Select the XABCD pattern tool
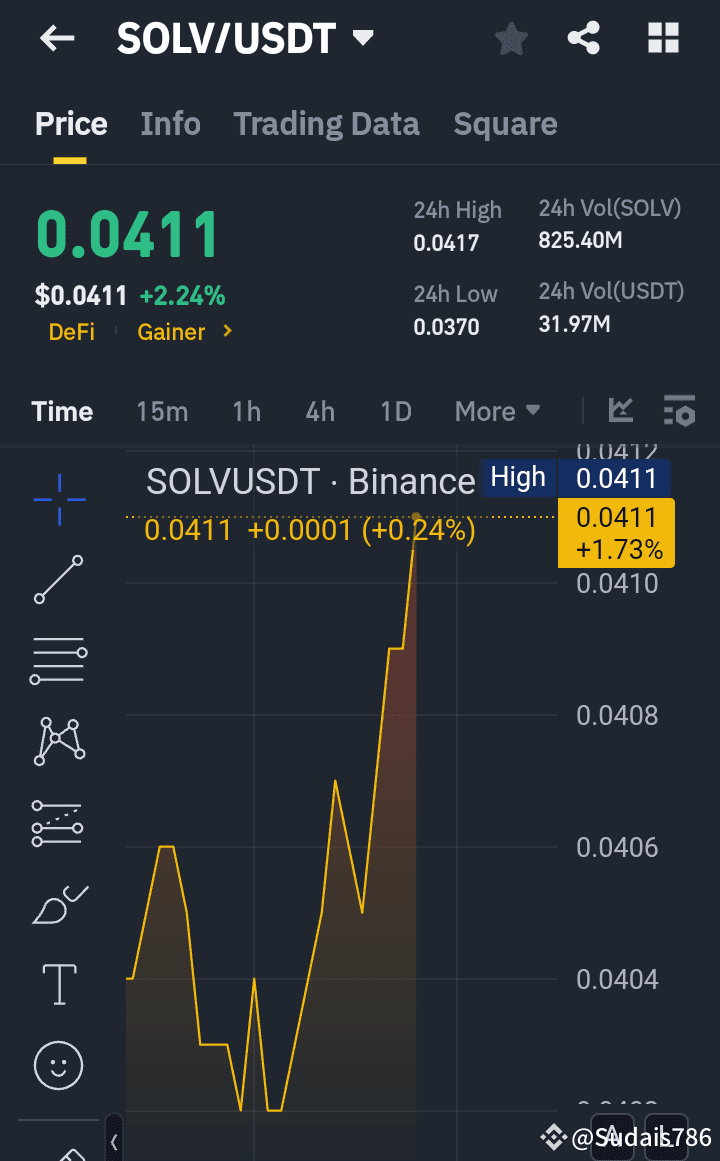The width and height of the screenshot is (720, 1161). point(58,740)
